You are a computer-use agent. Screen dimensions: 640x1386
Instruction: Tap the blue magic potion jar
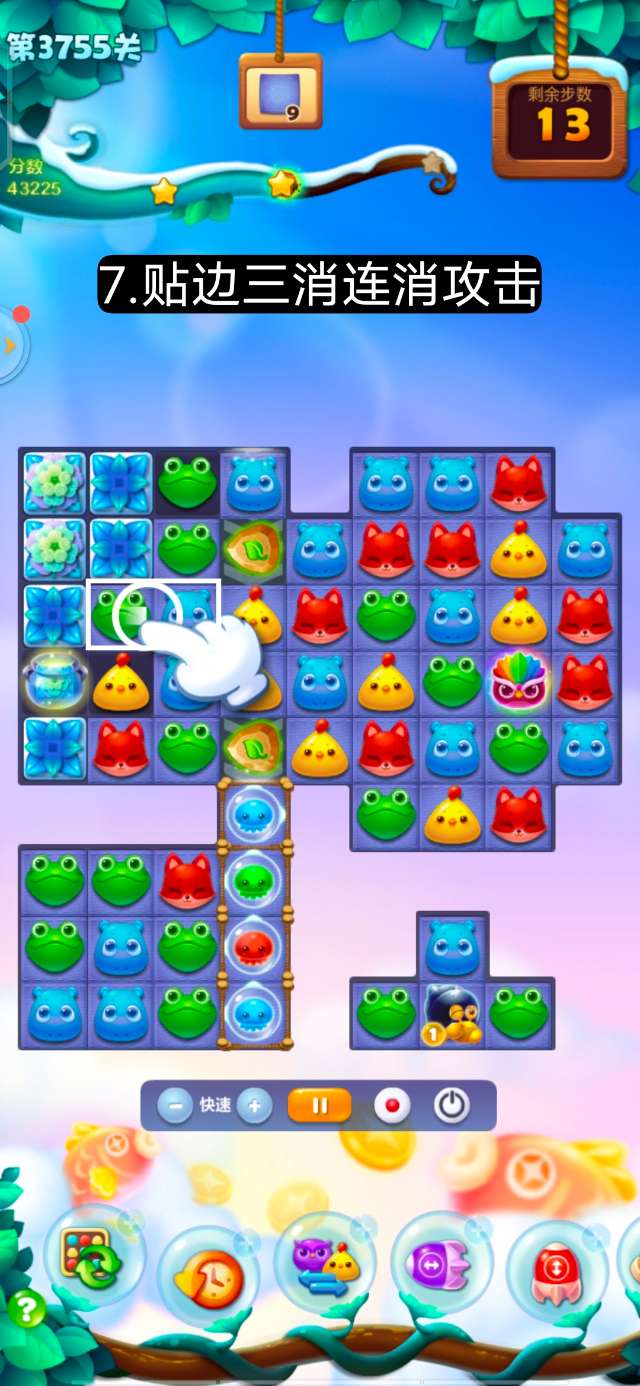pos(54,682)
